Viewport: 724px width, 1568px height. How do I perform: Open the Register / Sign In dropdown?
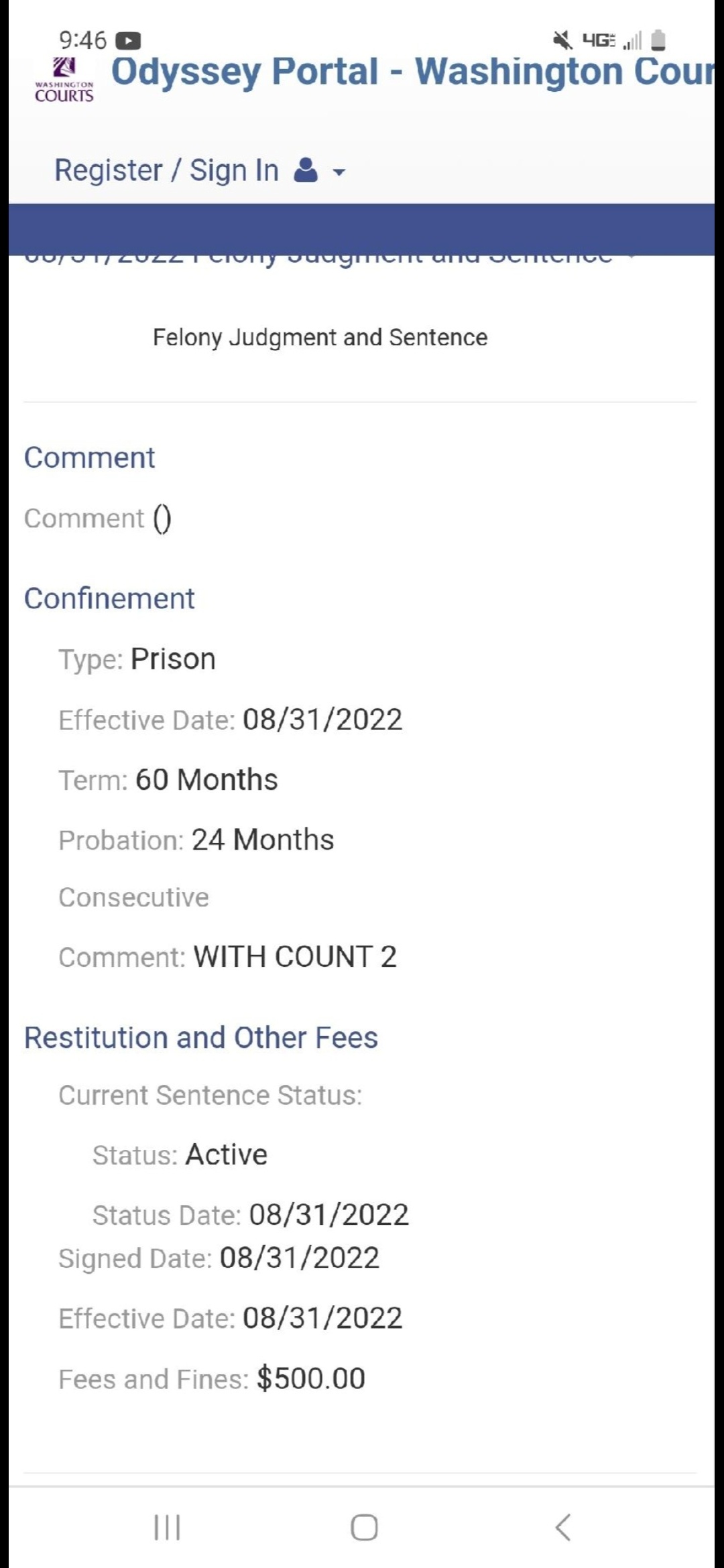tap(200, 170)
